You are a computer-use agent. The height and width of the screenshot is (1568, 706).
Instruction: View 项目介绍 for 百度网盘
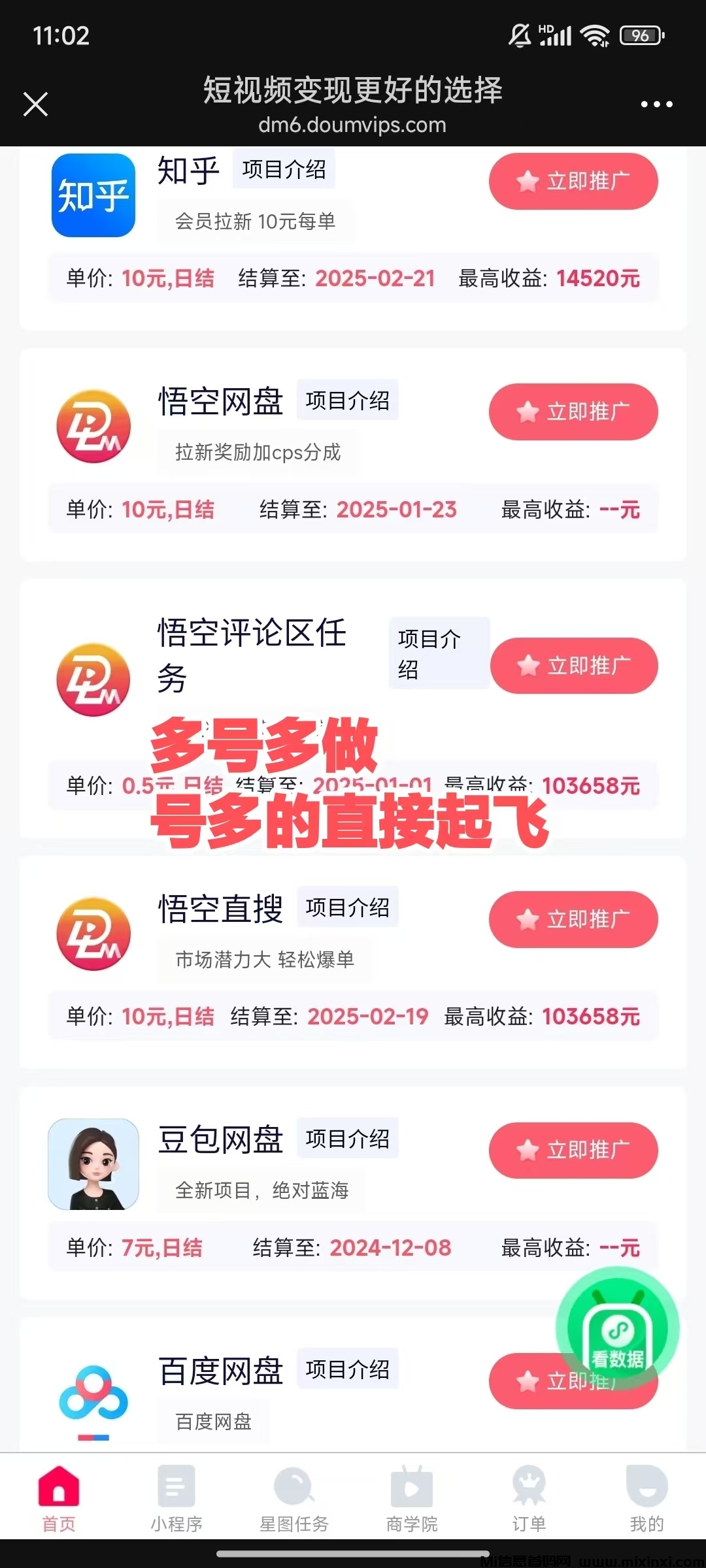pyautogui.click(x=347, y=1369)
